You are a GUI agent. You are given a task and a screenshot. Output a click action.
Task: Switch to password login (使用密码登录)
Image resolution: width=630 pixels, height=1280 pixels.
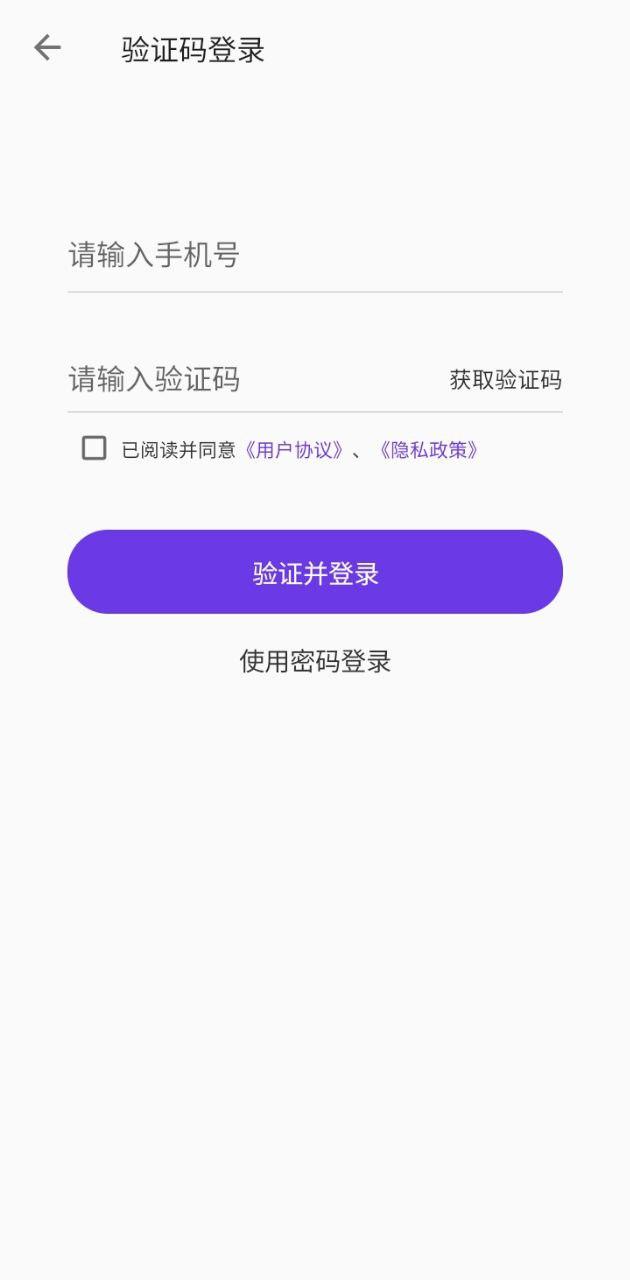314,661
